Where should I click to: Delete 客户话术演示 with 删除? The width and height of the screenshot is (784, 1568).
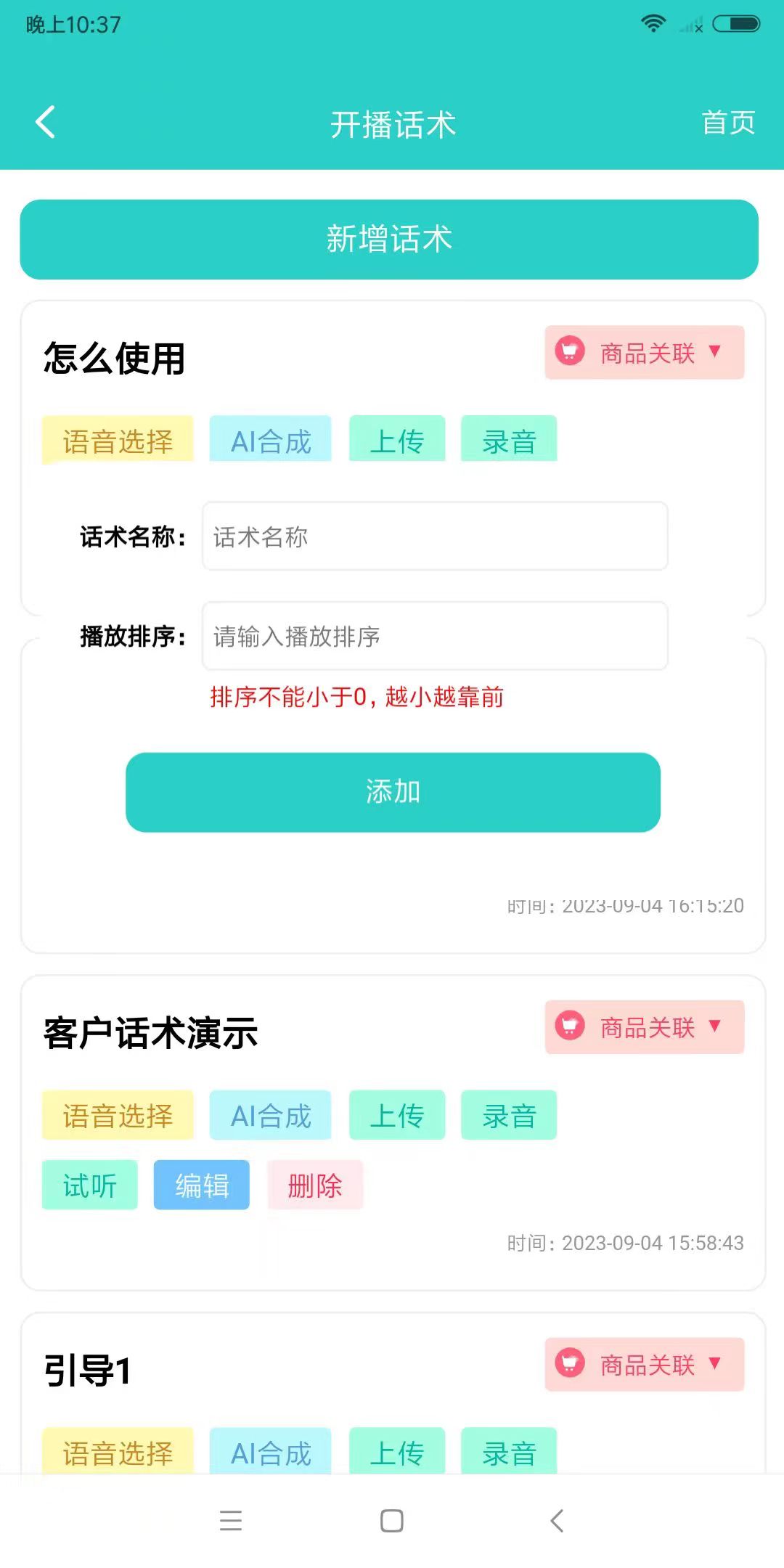coord(315,1185)
